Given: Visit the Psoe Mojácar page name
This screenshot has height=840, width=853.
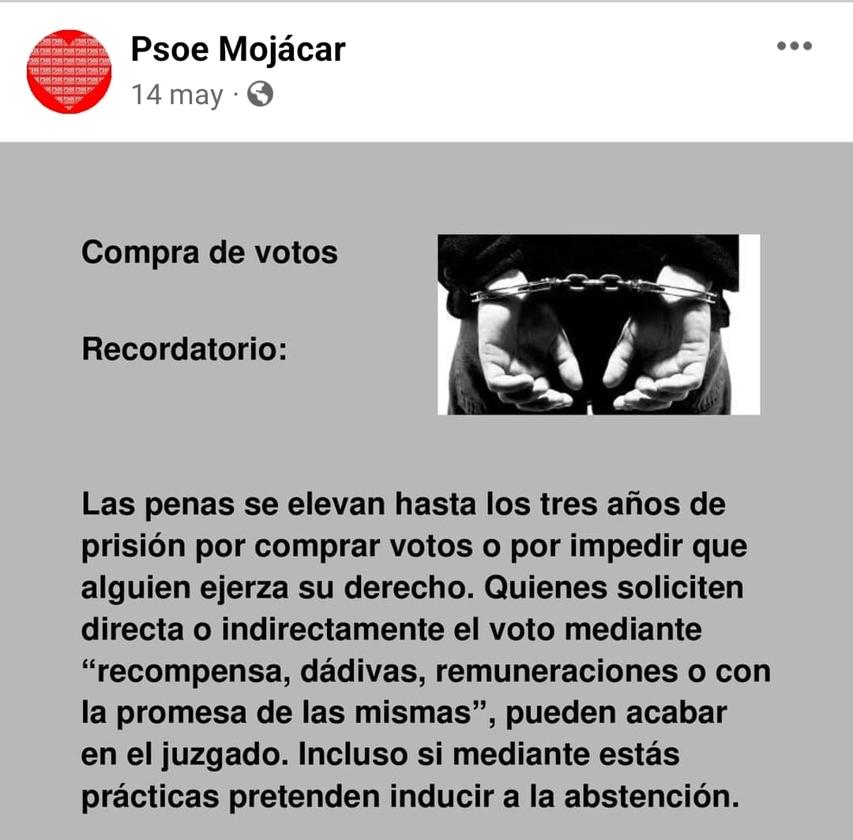Looking at the screenshot, I should 238,49.
